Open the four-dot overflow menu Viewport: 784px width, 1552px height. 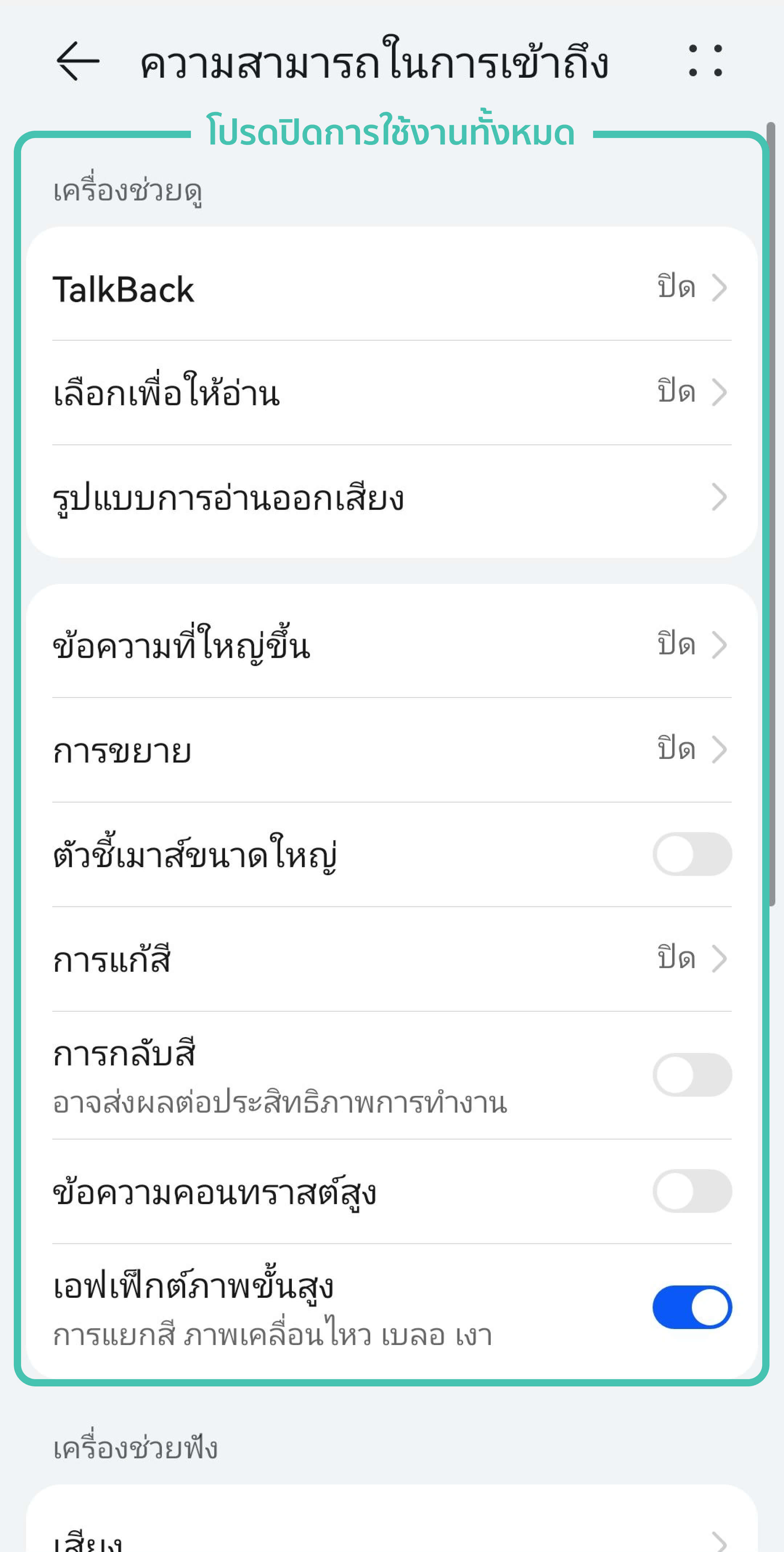tap(705, 61)
